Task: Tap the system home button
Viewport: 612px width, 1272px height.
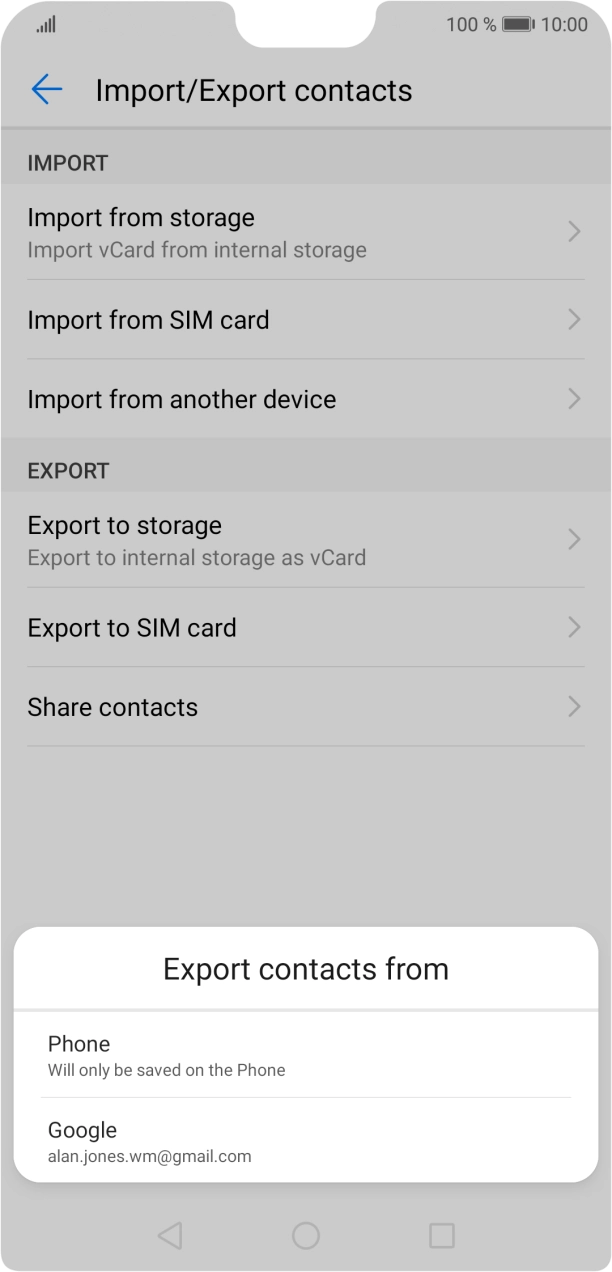Action: (306, 1236)
